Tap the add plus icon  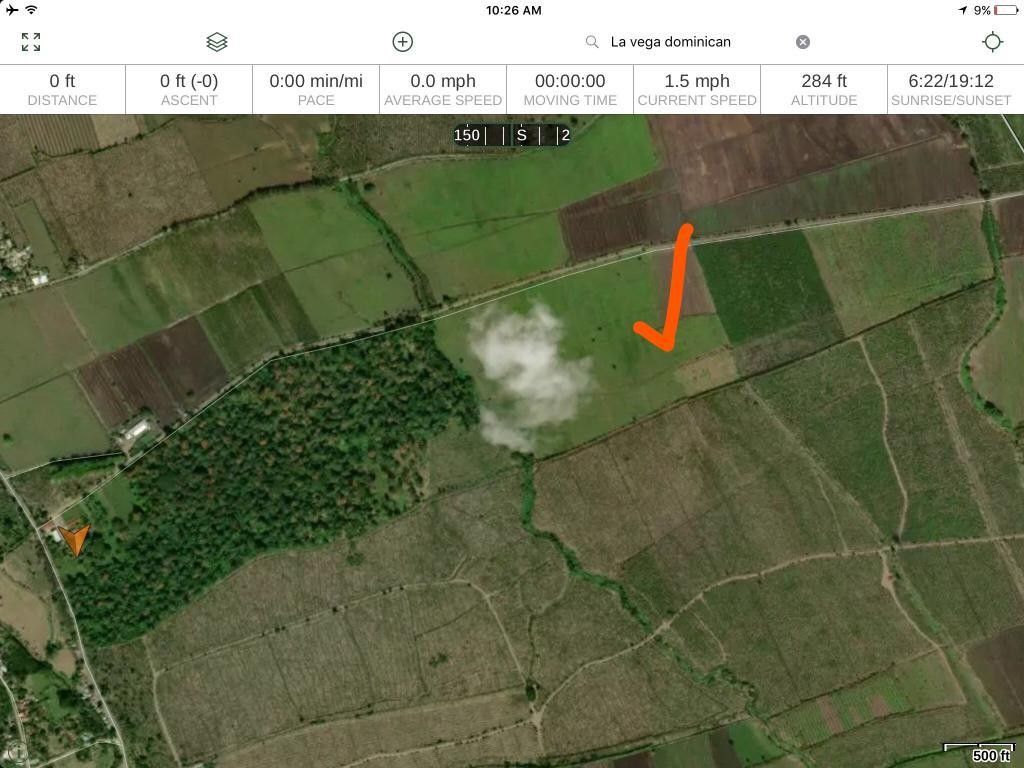[x=402, y=42]
